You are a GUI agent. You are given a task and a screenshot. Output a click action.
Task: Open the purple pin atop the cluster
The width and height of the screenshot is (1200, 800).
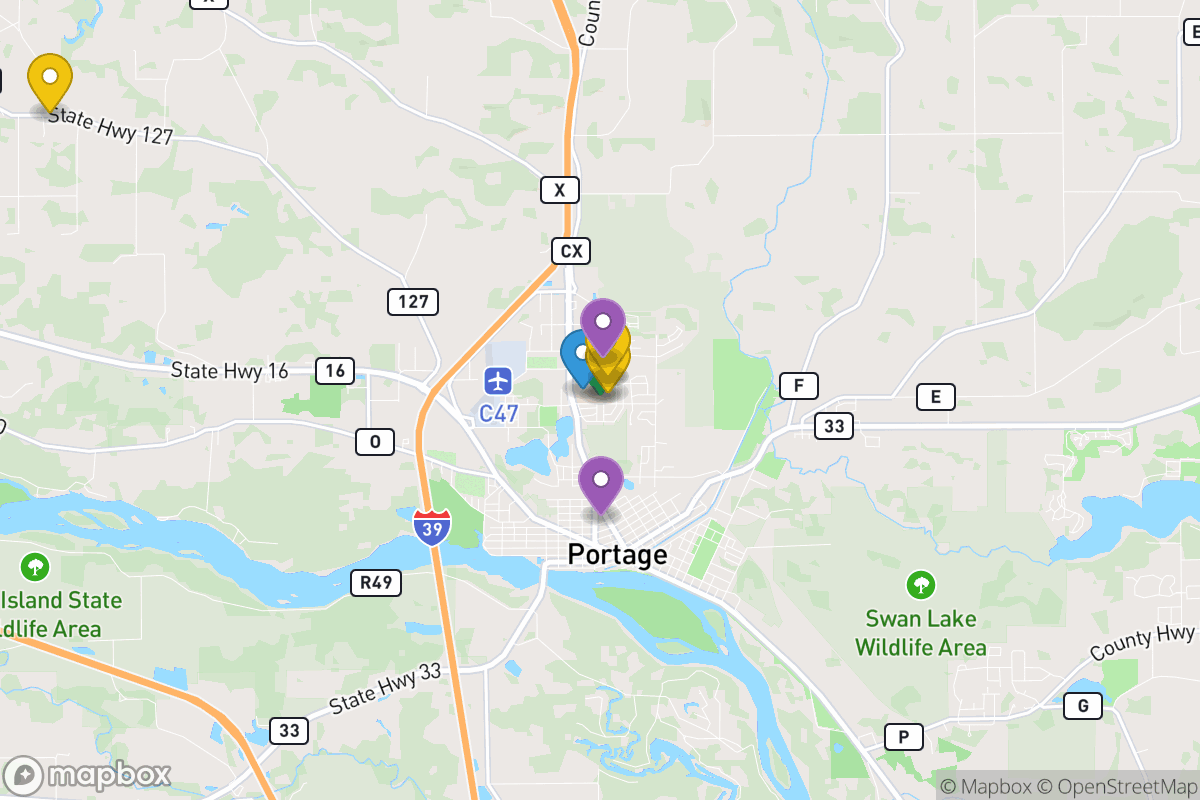[x=603, y=322]
